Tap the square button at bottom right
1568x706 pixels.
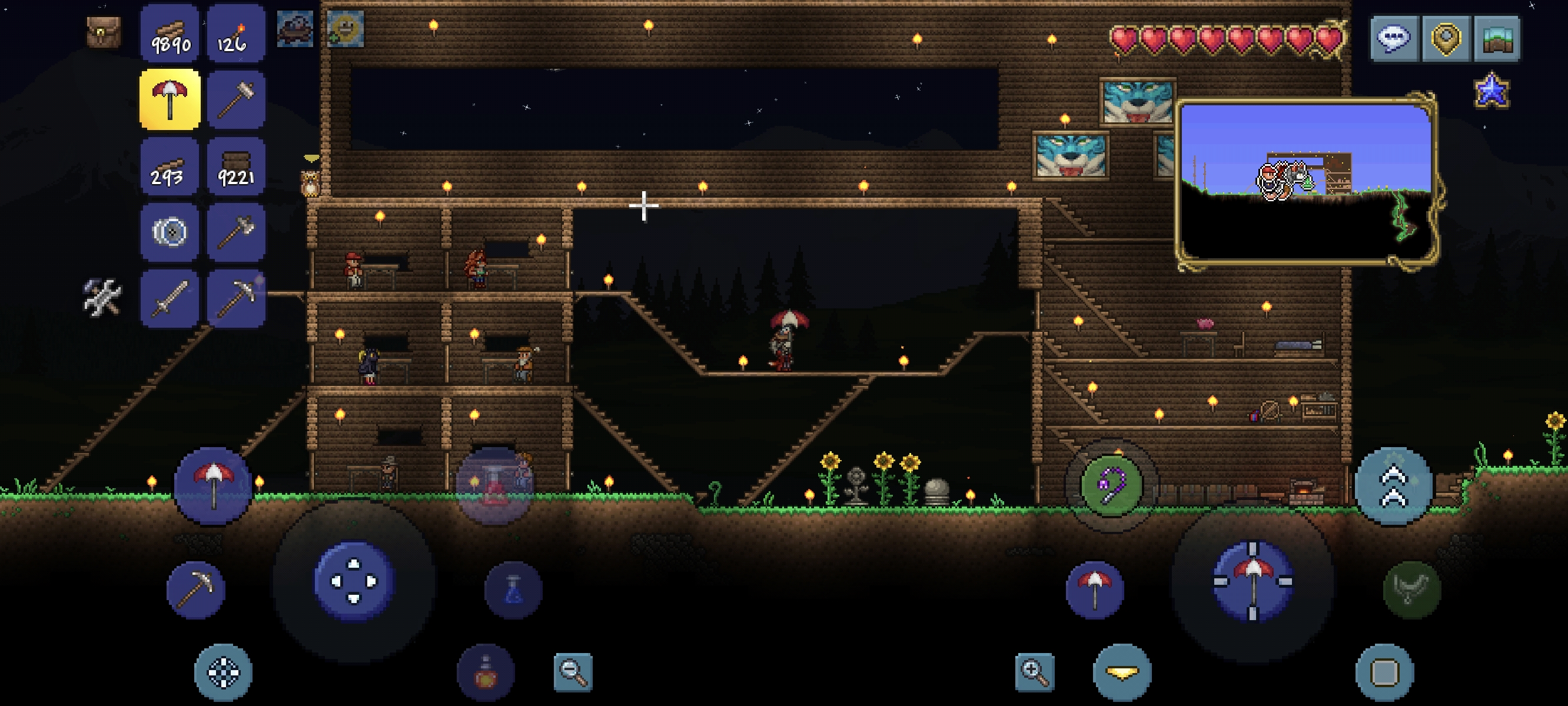[1384, 672]
